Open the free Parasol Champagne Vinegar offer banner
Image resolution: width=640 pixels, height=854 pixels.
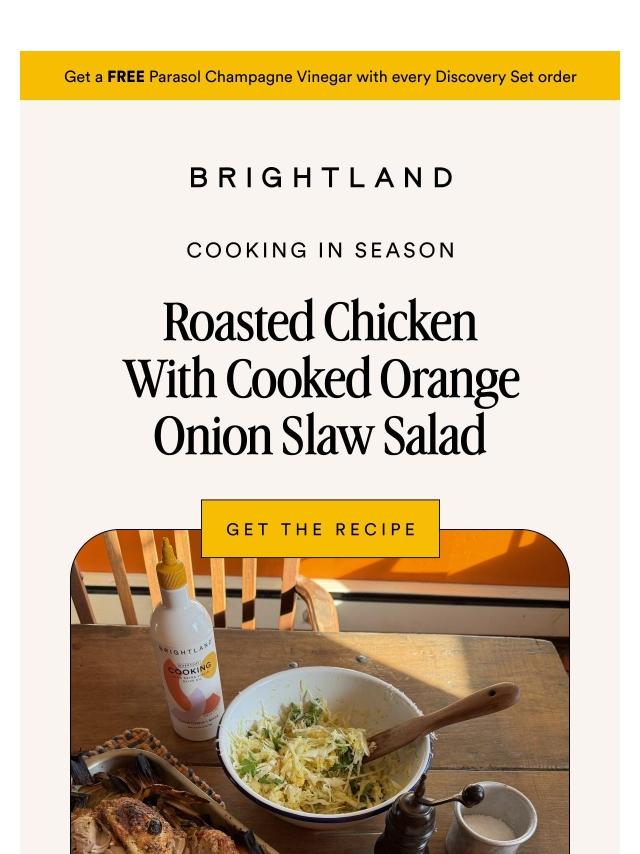coord(320,76)
